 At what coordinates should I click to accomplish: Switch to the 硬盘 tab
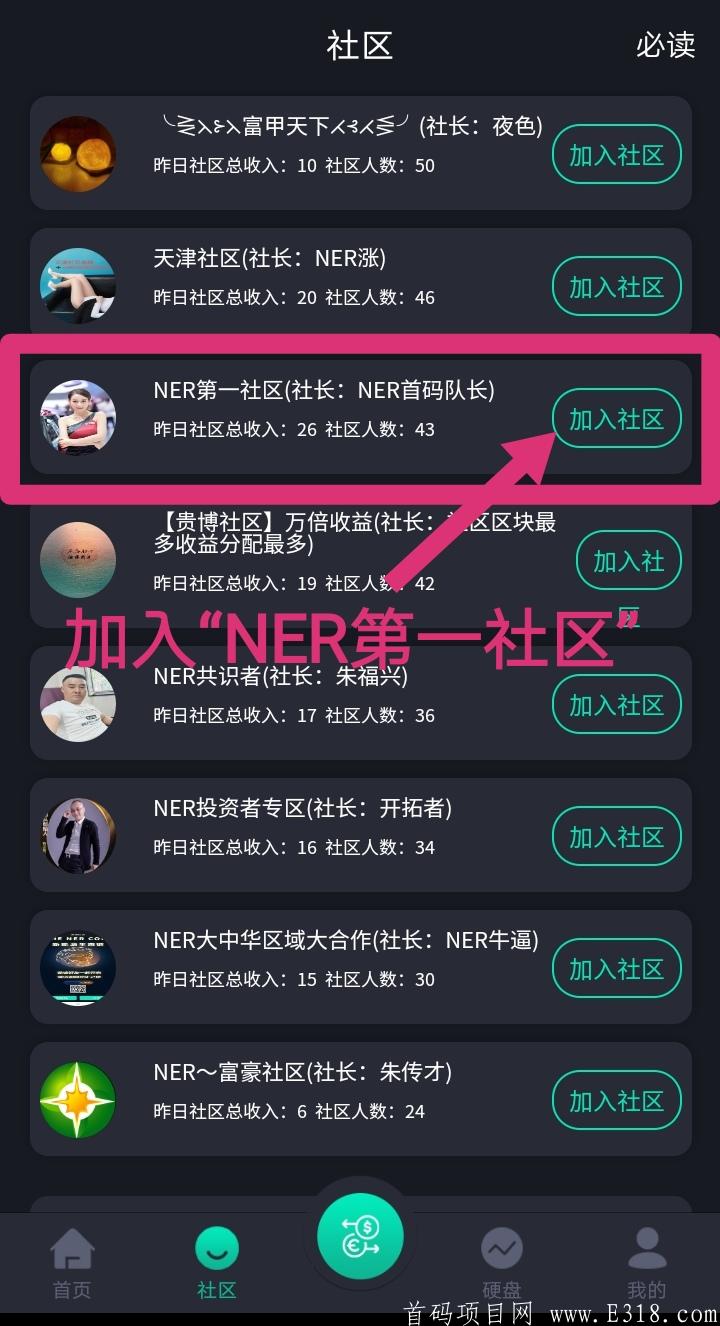(502, 1264)
